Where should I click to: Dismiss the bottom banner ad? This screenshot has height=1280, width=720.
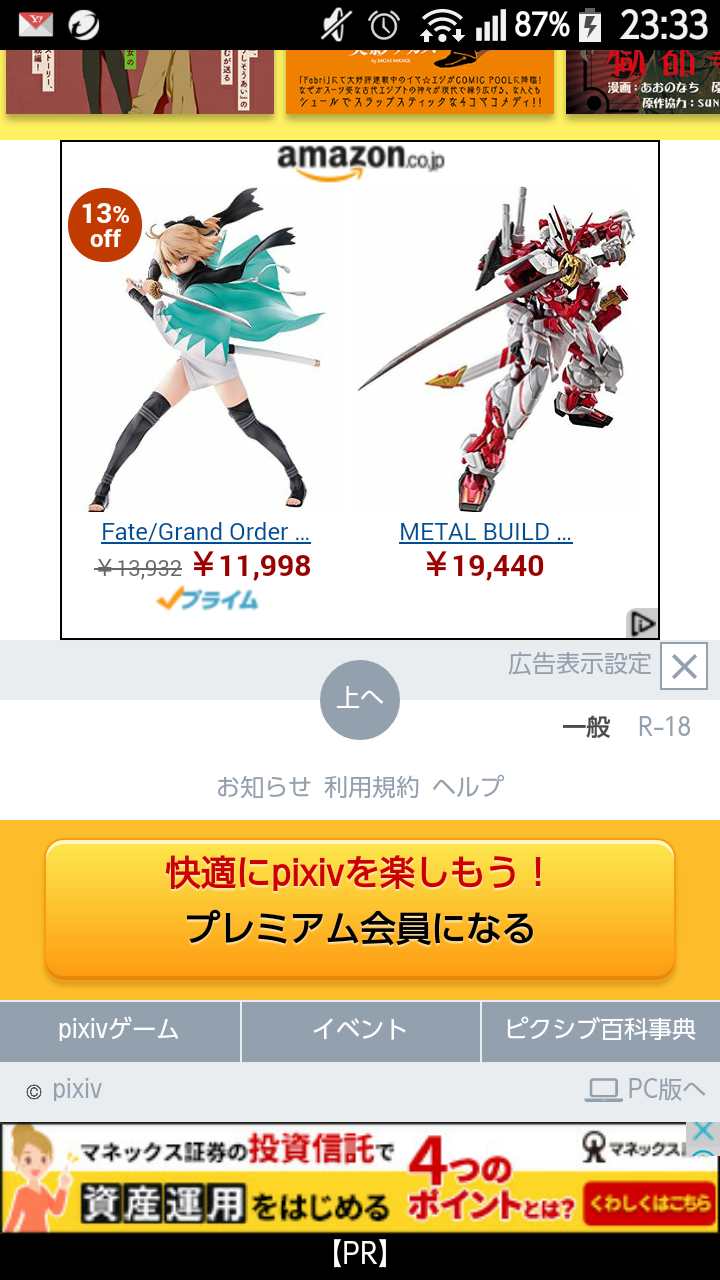(704, 1133)
